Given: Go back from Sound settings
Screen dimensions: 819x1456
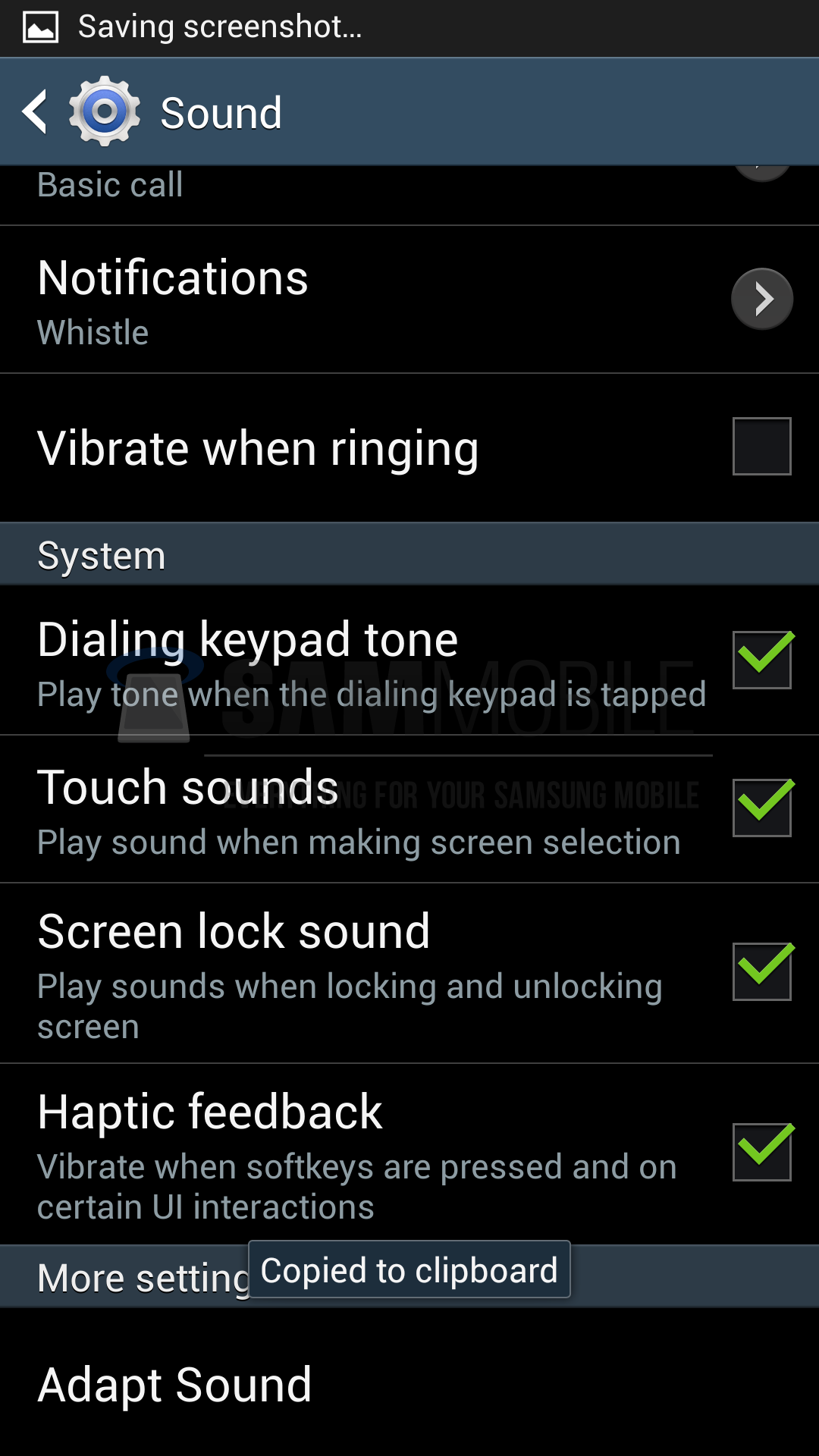Looking at the screenshot, I should [36, 112].
